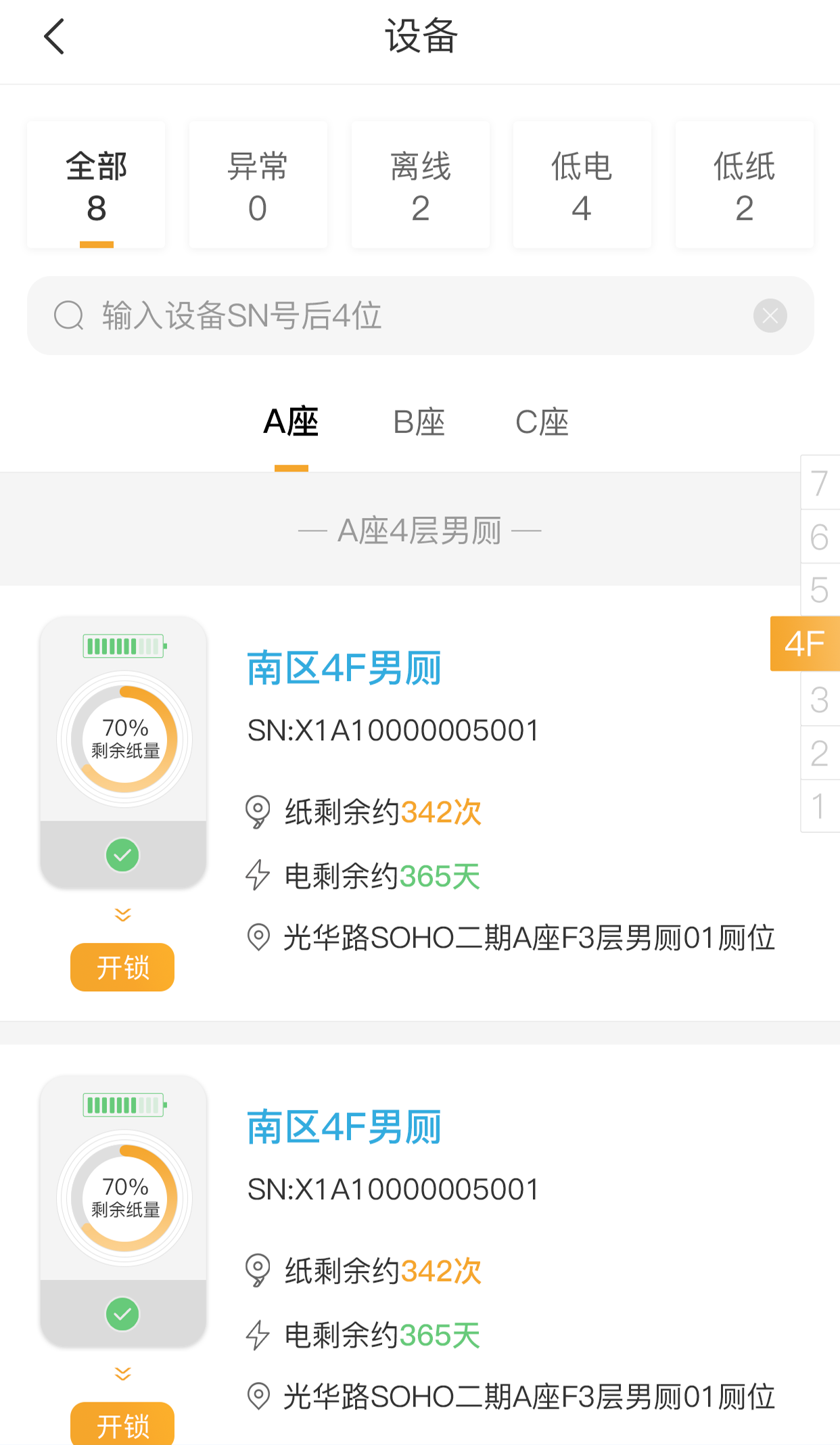The image size is (840, 1445).
Task: Open the A座 tab
Action: (291, 423)
